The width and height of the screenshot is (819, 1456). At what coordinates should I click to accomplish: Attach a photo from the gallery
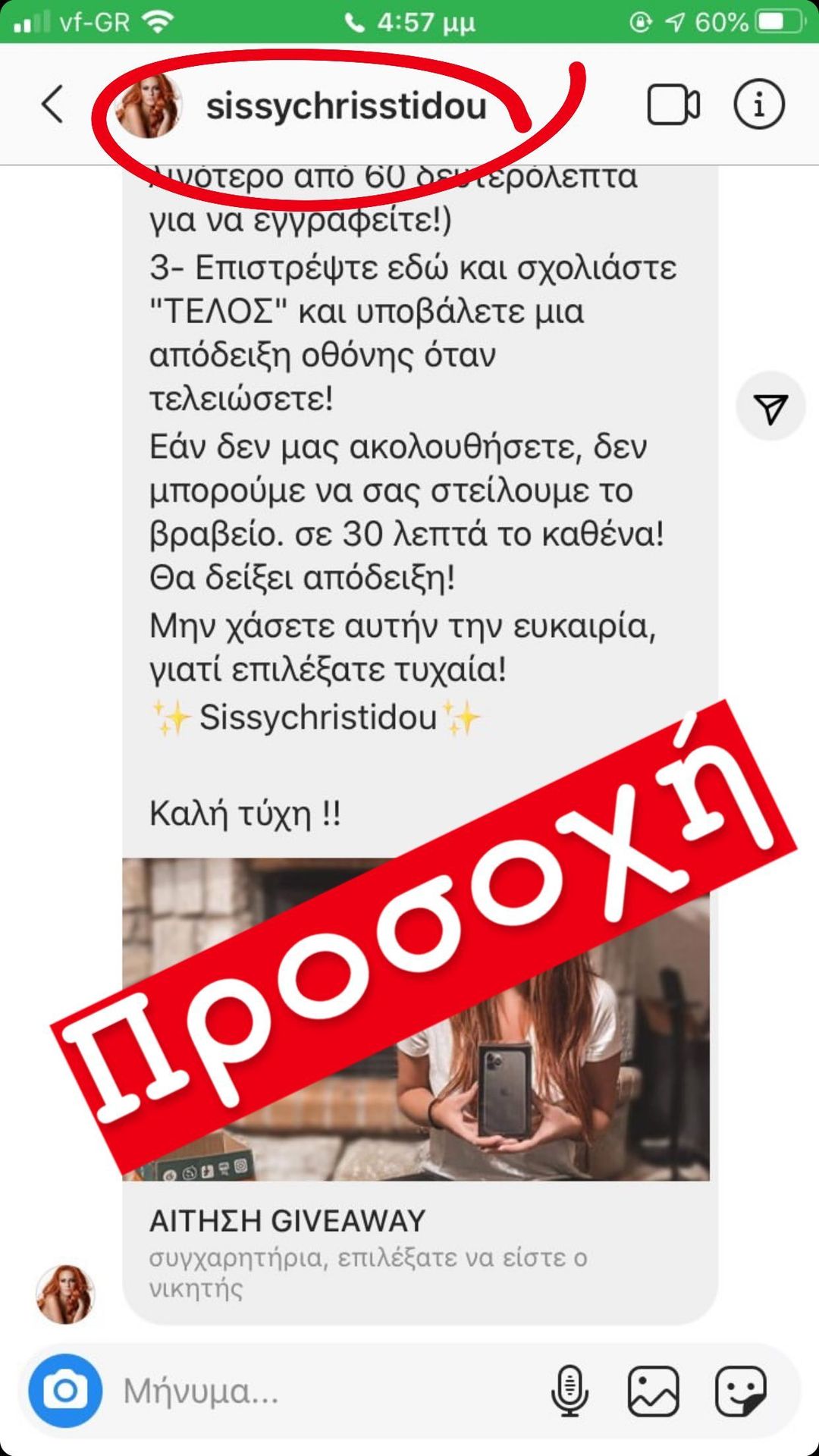pos(653,1391)
